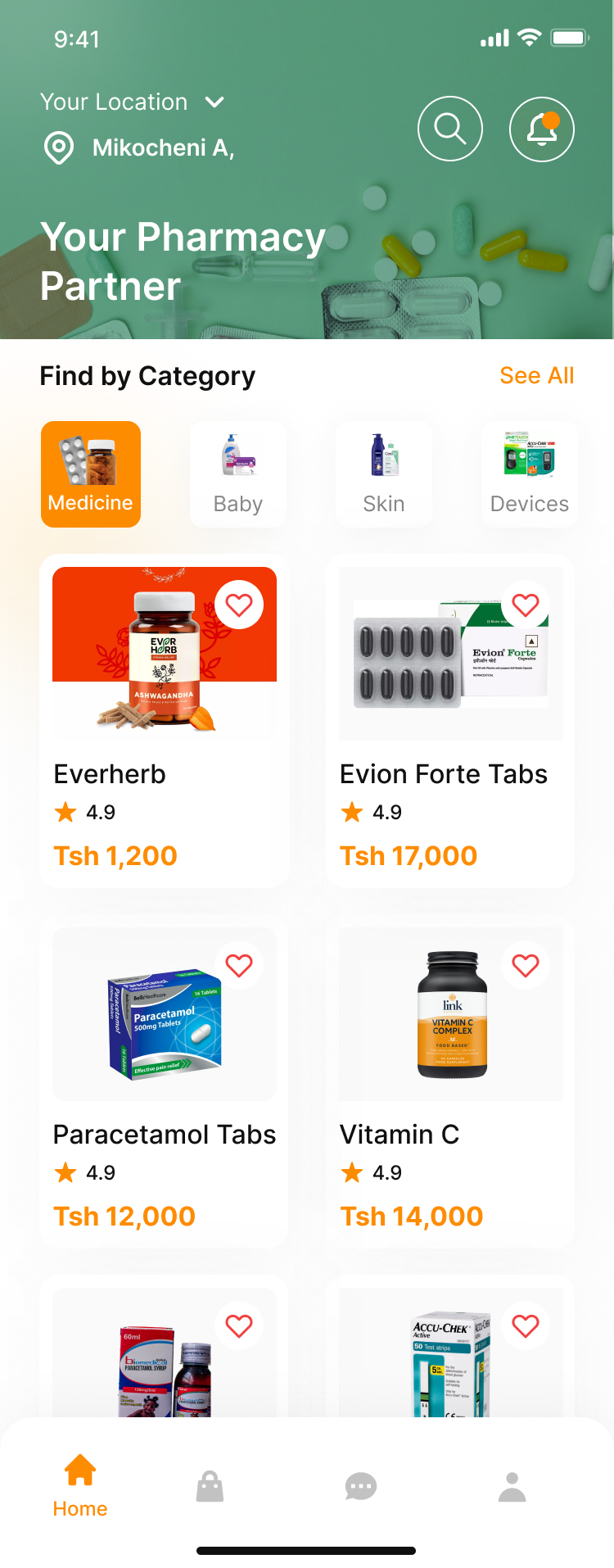614x1568 pixels.
Task: Choose the Devices category
Action: tap(530, 474)
